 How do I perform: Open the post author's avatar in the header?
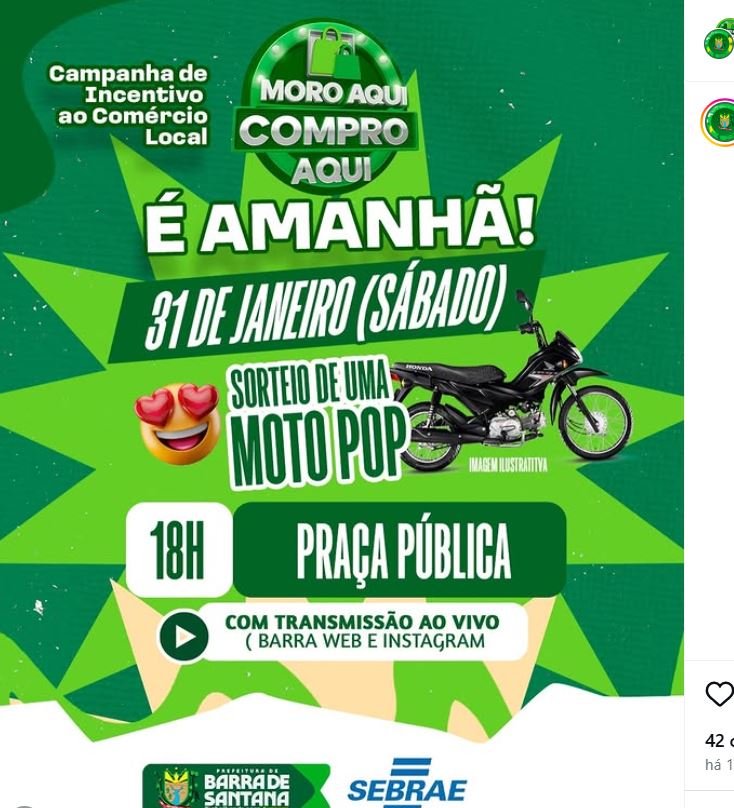[x=719, y=40]
